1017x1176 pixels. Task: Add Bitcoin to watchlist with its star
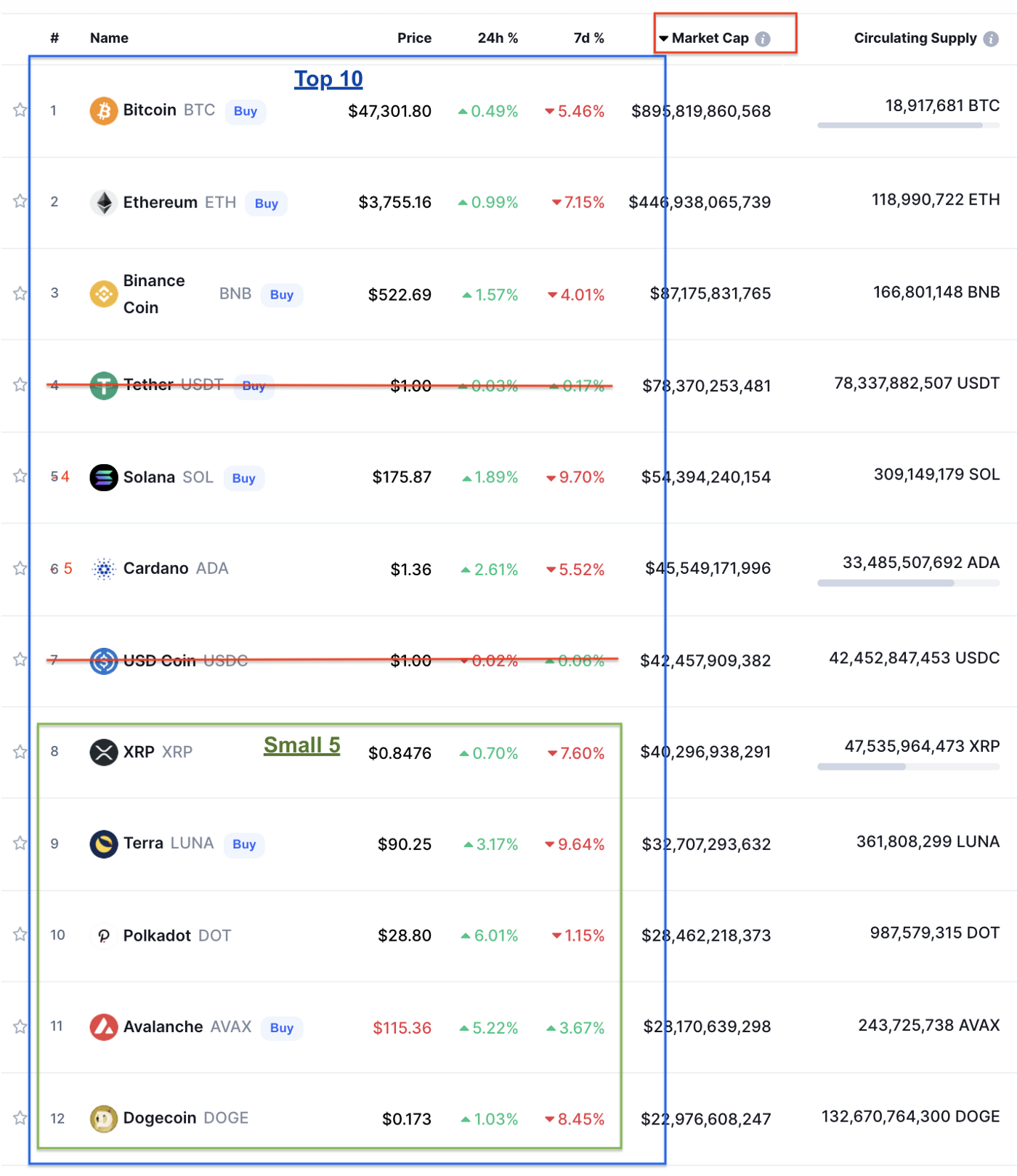tap(20, 110)
